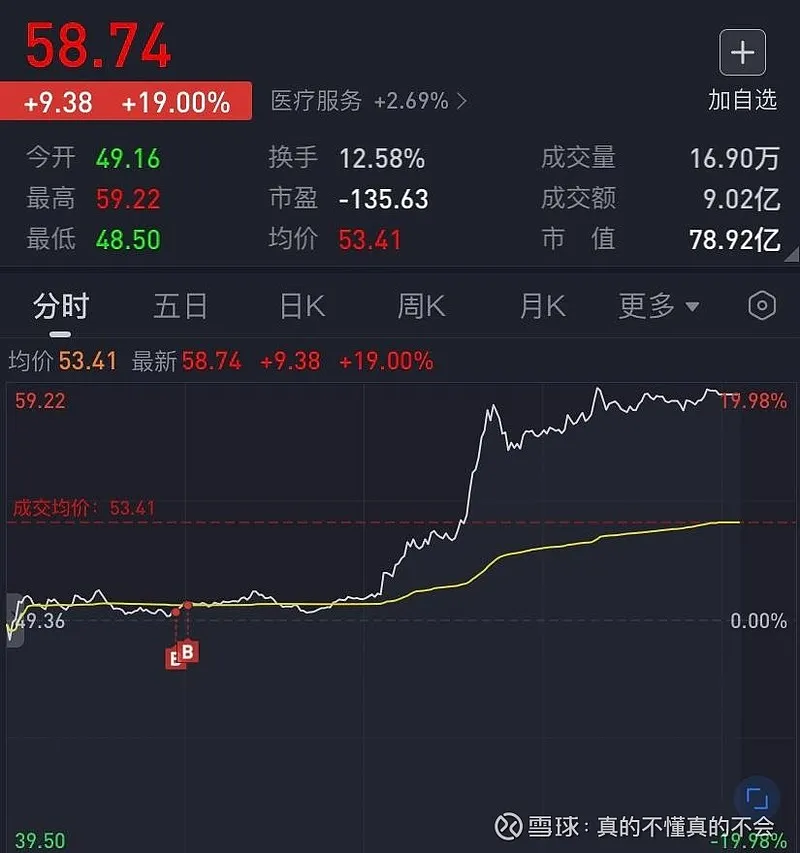The width and height of the screenshot is (800, 853).
Task: Open chart settings hexagon icon
Action: [762, 306]
